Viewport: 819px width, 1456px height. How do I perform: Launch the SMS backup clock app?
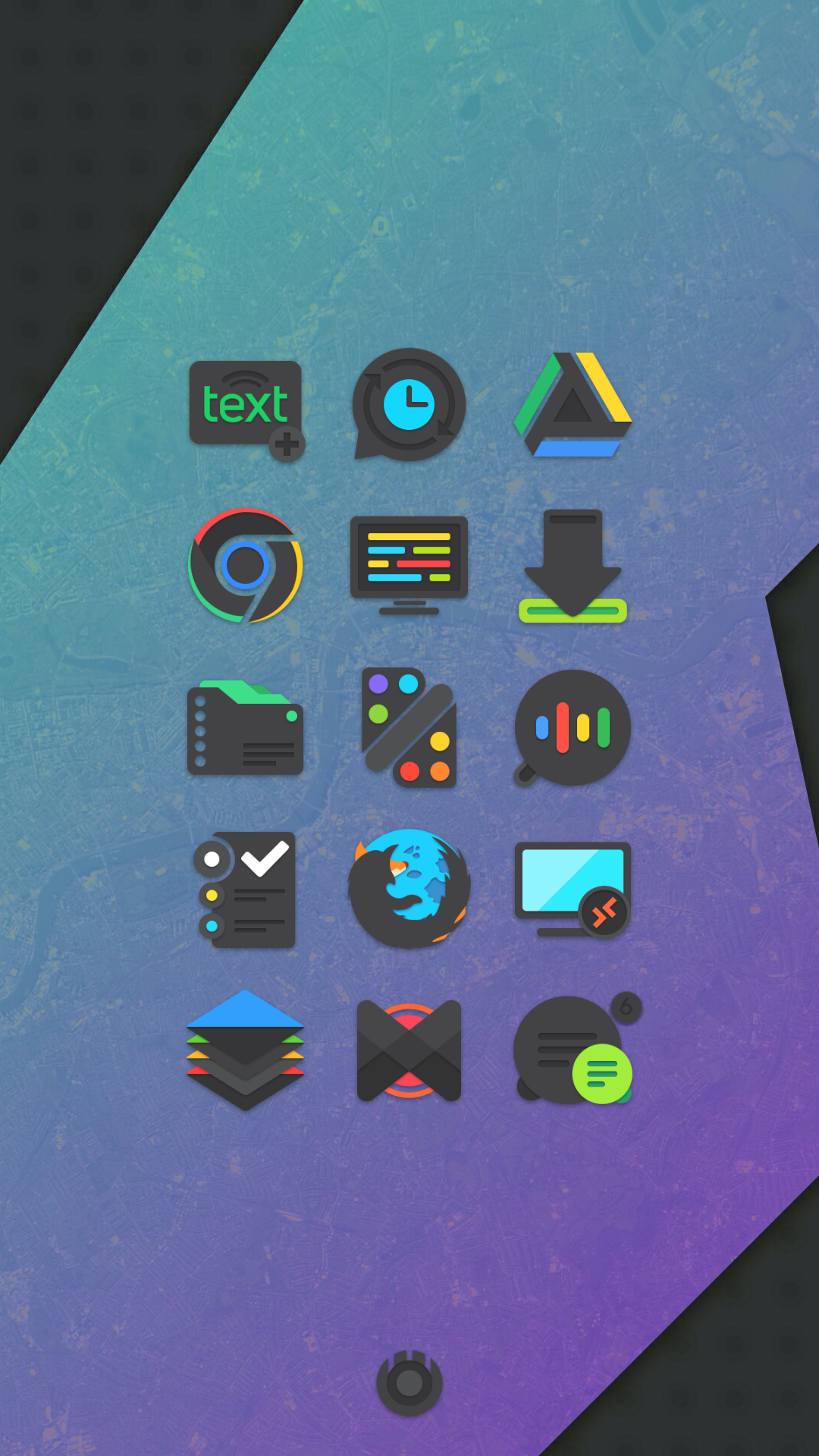tap(409, 405)
